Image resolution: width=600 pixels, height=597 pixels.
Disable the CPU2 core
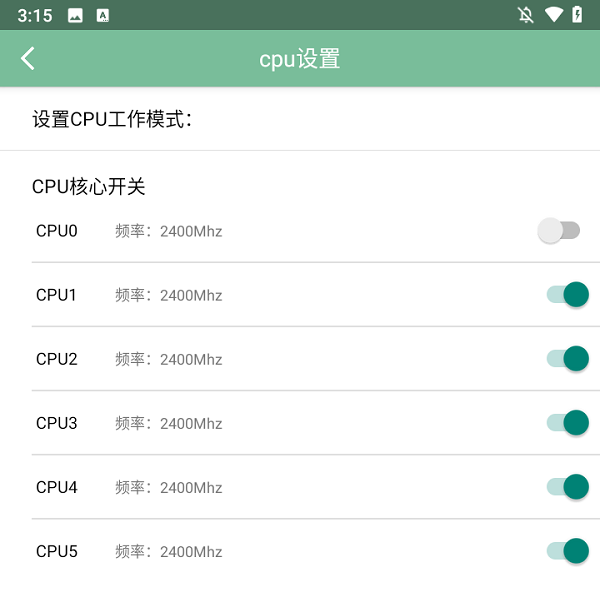(567, 359)
